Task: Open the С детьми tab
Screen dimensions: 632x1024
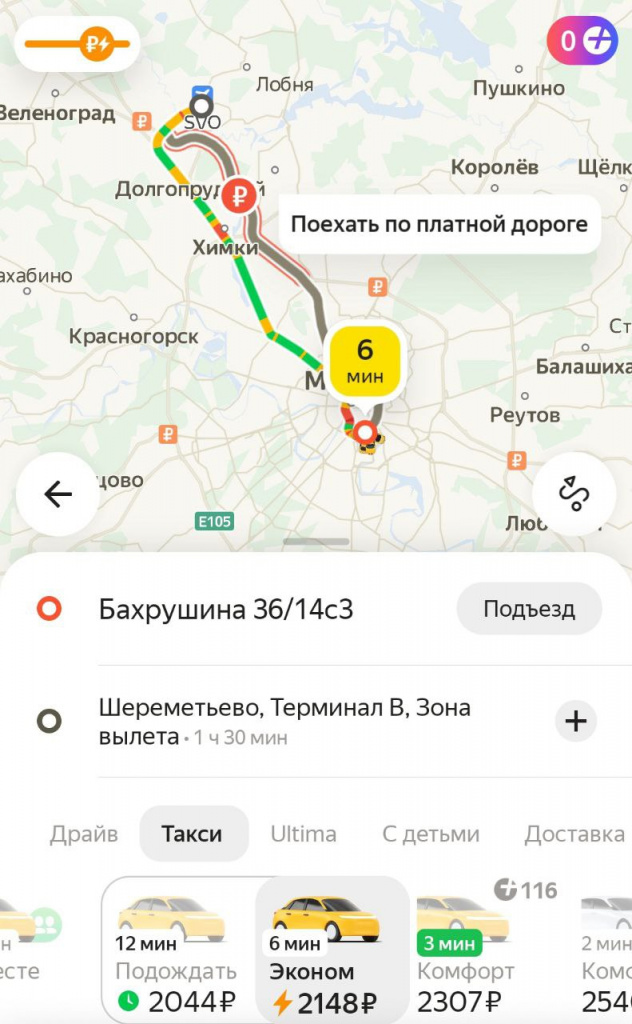Action: click(430, 834)
